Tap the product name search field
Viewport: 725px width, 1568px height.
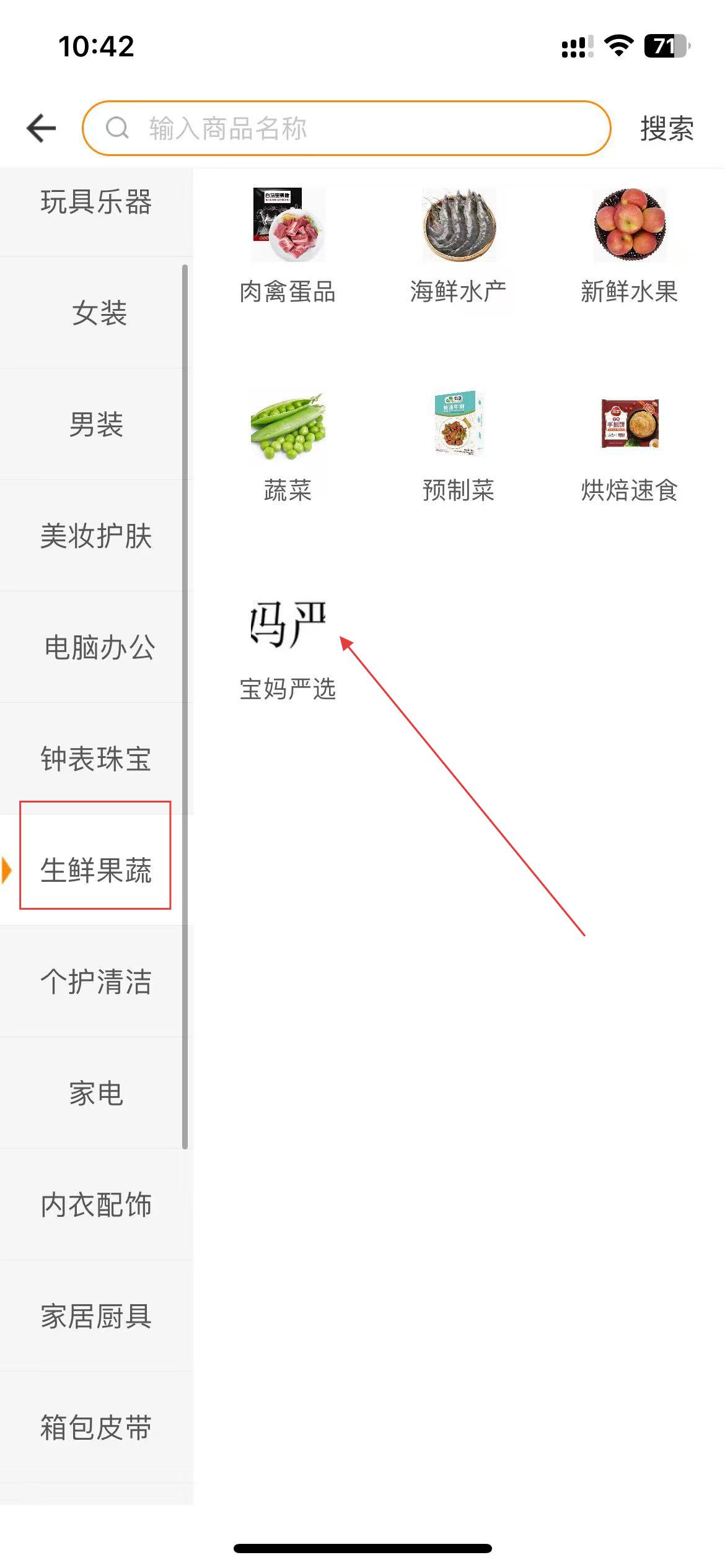pyautogui.click(x=346, y=128)
